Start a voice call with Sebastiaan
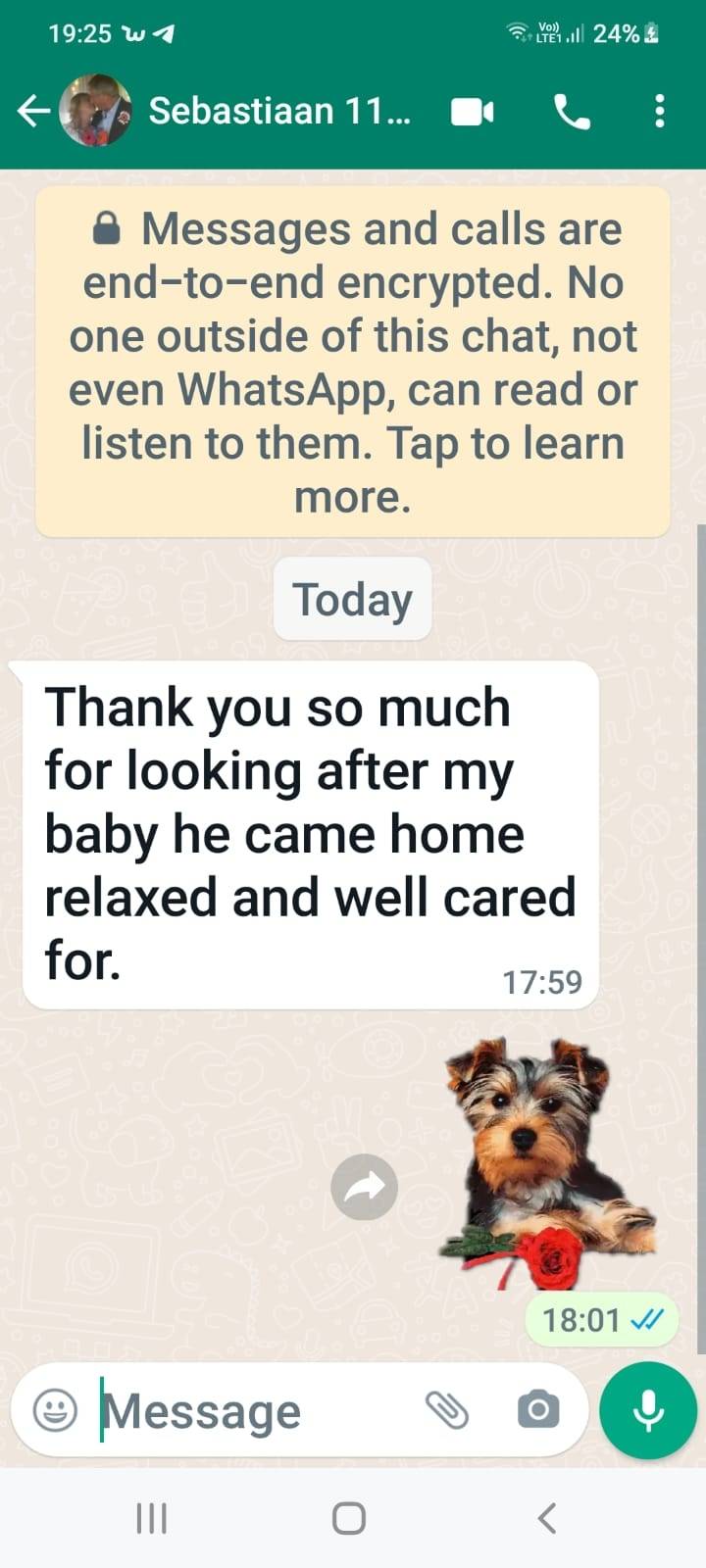The height and width of the screenshot is (1568, 706). [x=573, y=112]
